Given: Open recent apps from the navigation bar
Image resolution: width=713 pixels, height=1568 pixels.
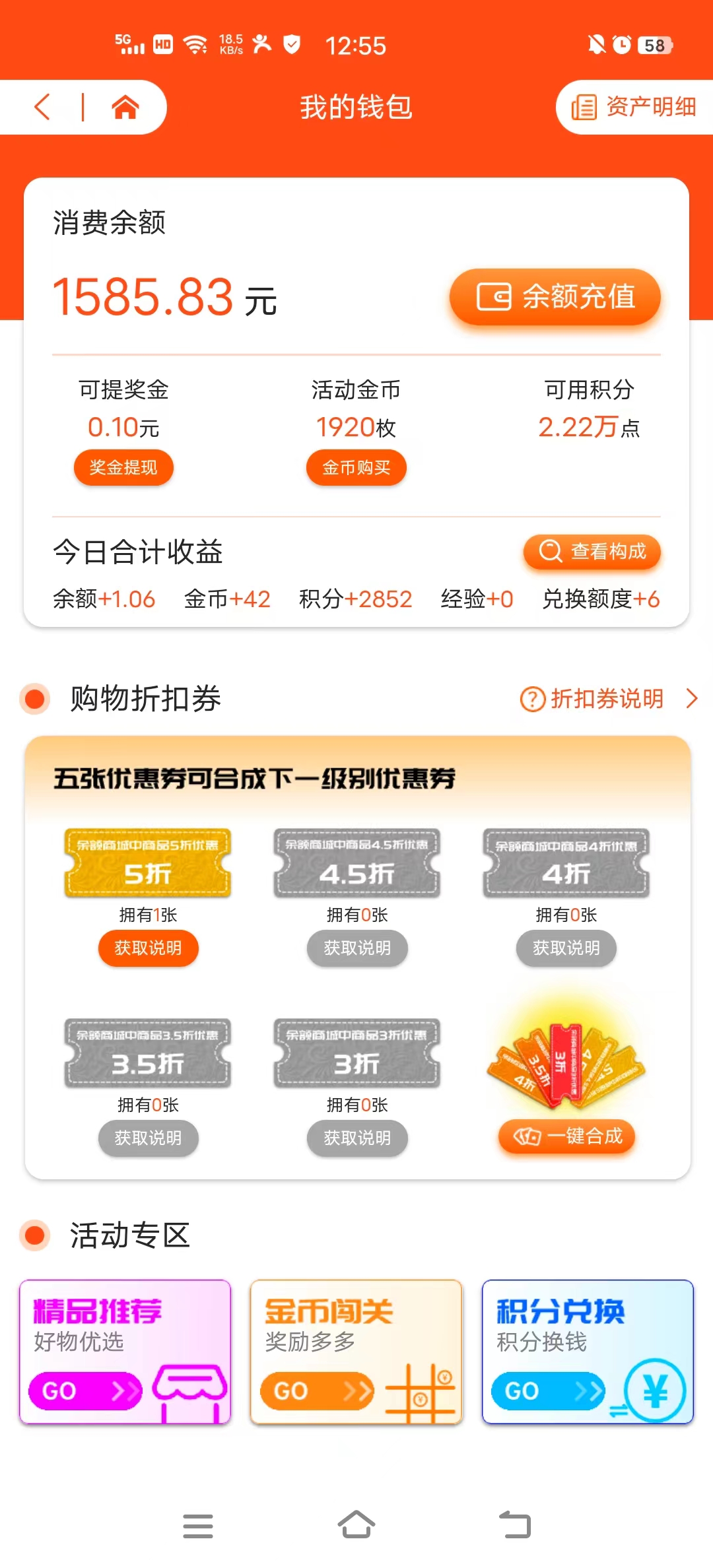Looking at the screenshot, I should click(198, 1525).
